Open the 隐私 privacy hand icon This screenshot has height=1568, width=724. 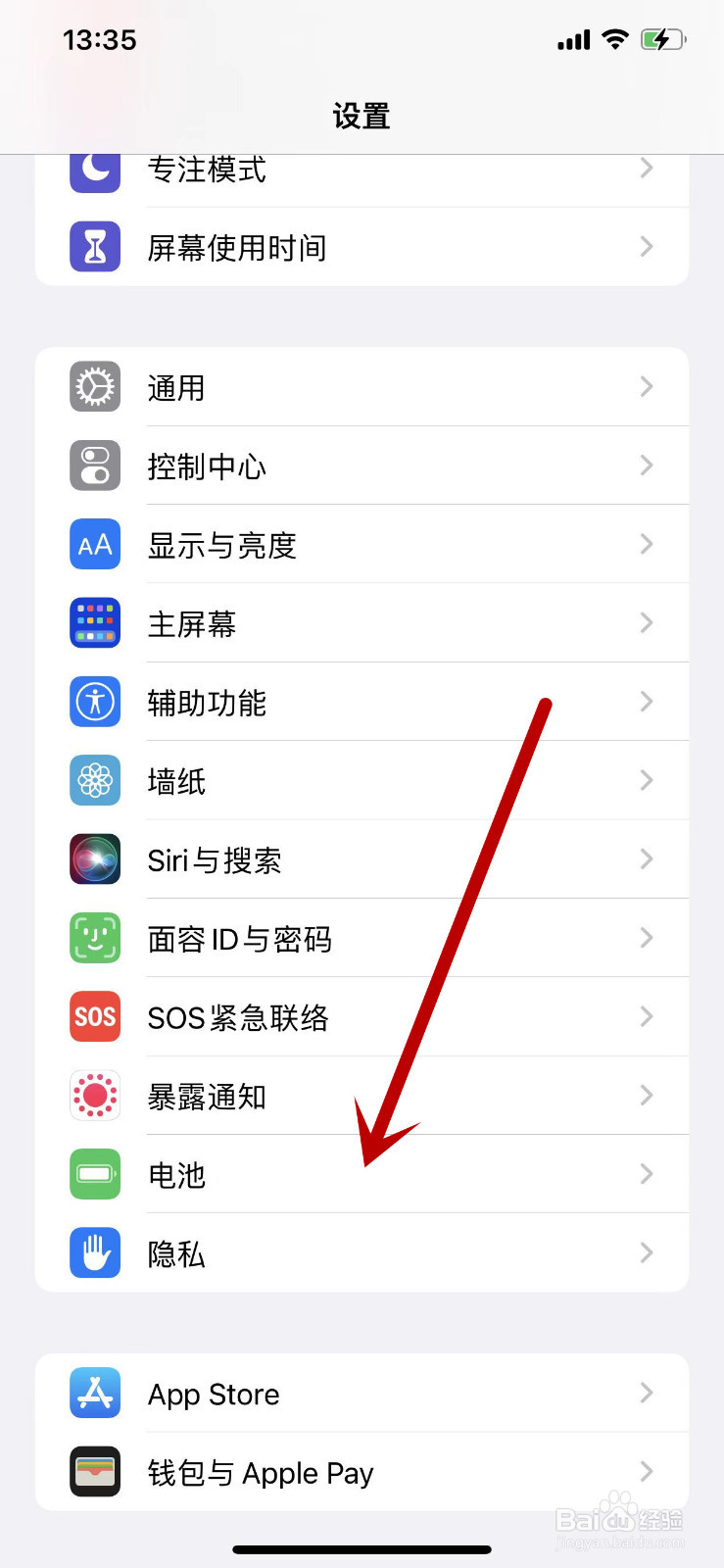click(94, 1252)
